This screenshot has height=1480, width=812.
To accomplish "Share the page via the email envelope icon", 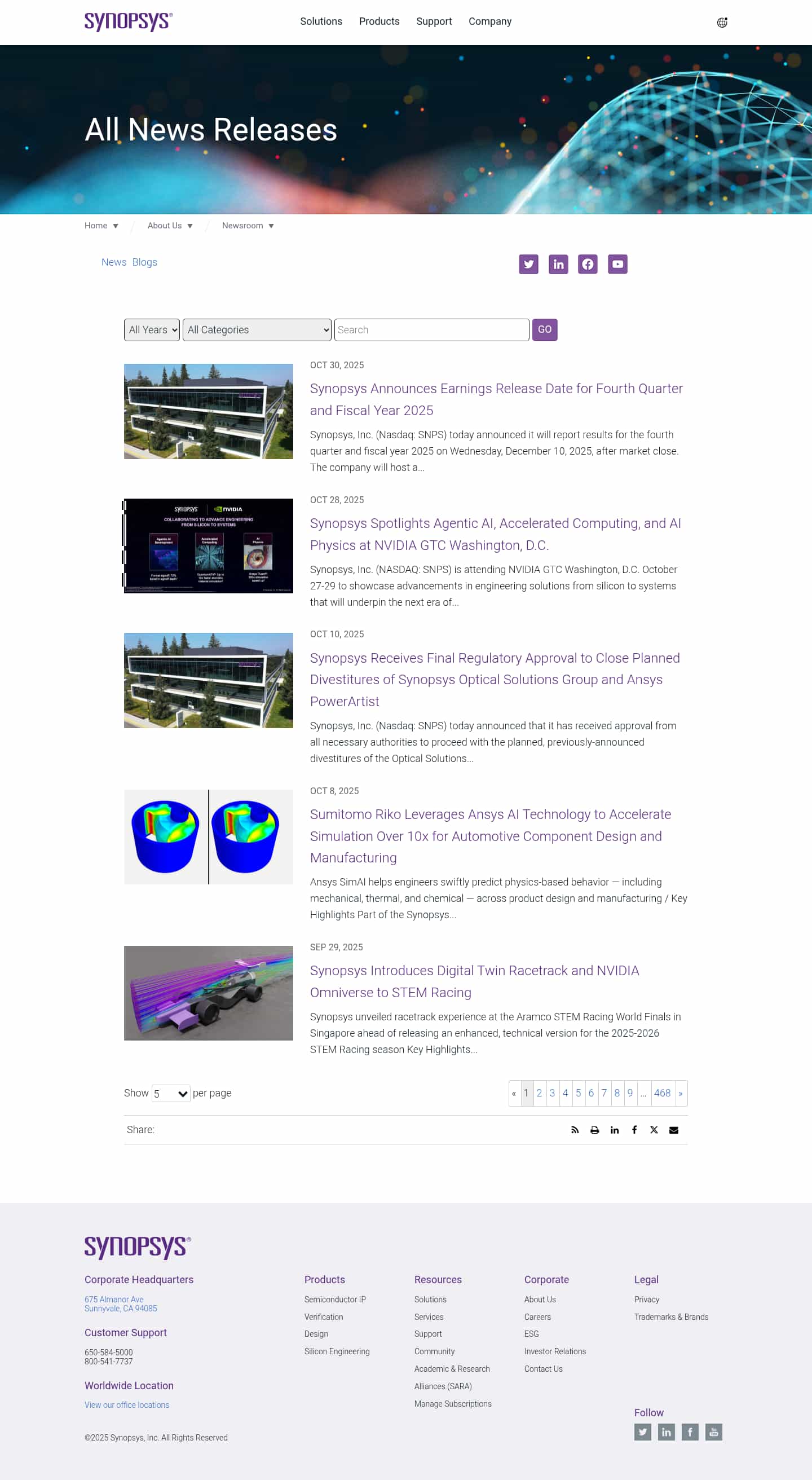I will (674, 1130).
